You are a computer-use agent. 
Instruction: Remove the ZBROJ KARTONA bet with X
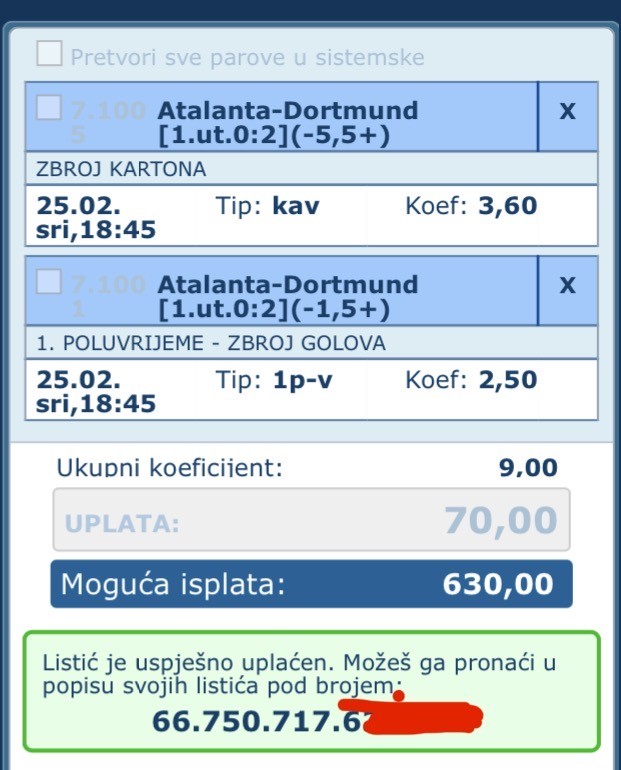(567, 112)
